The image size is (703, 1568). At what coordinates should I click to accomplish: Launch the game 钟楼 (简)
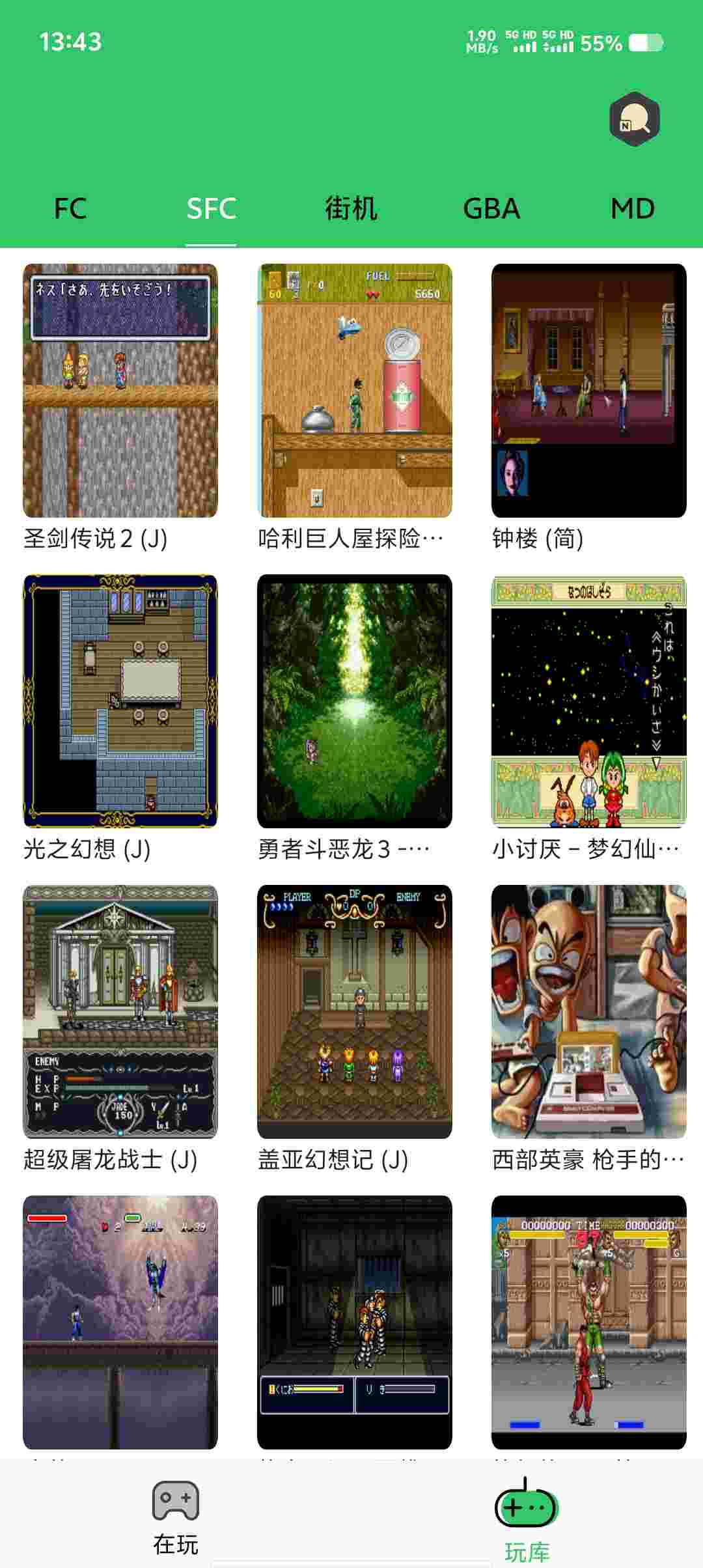click(x=589, y=391)
